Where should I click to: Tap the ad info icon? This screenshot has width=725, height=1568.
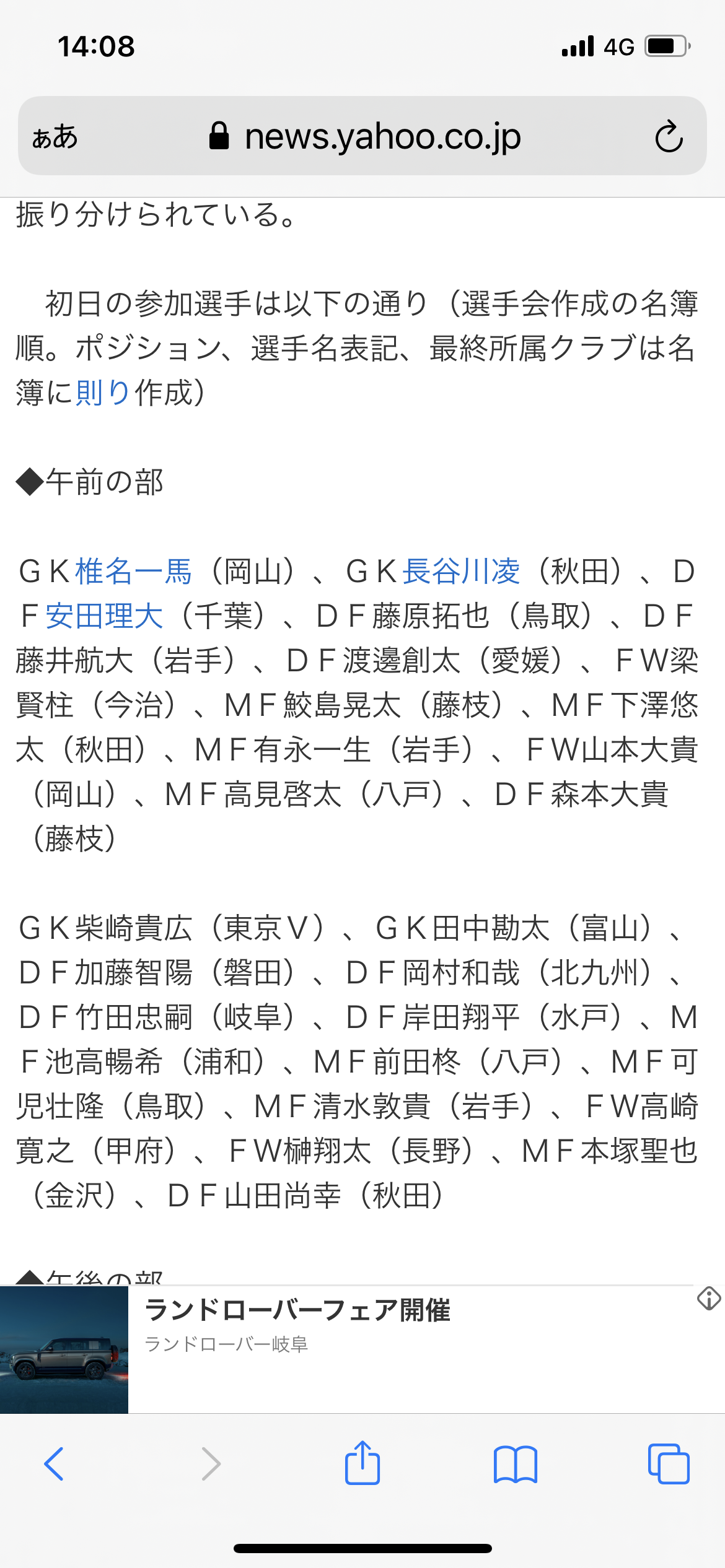(709, 1298)
